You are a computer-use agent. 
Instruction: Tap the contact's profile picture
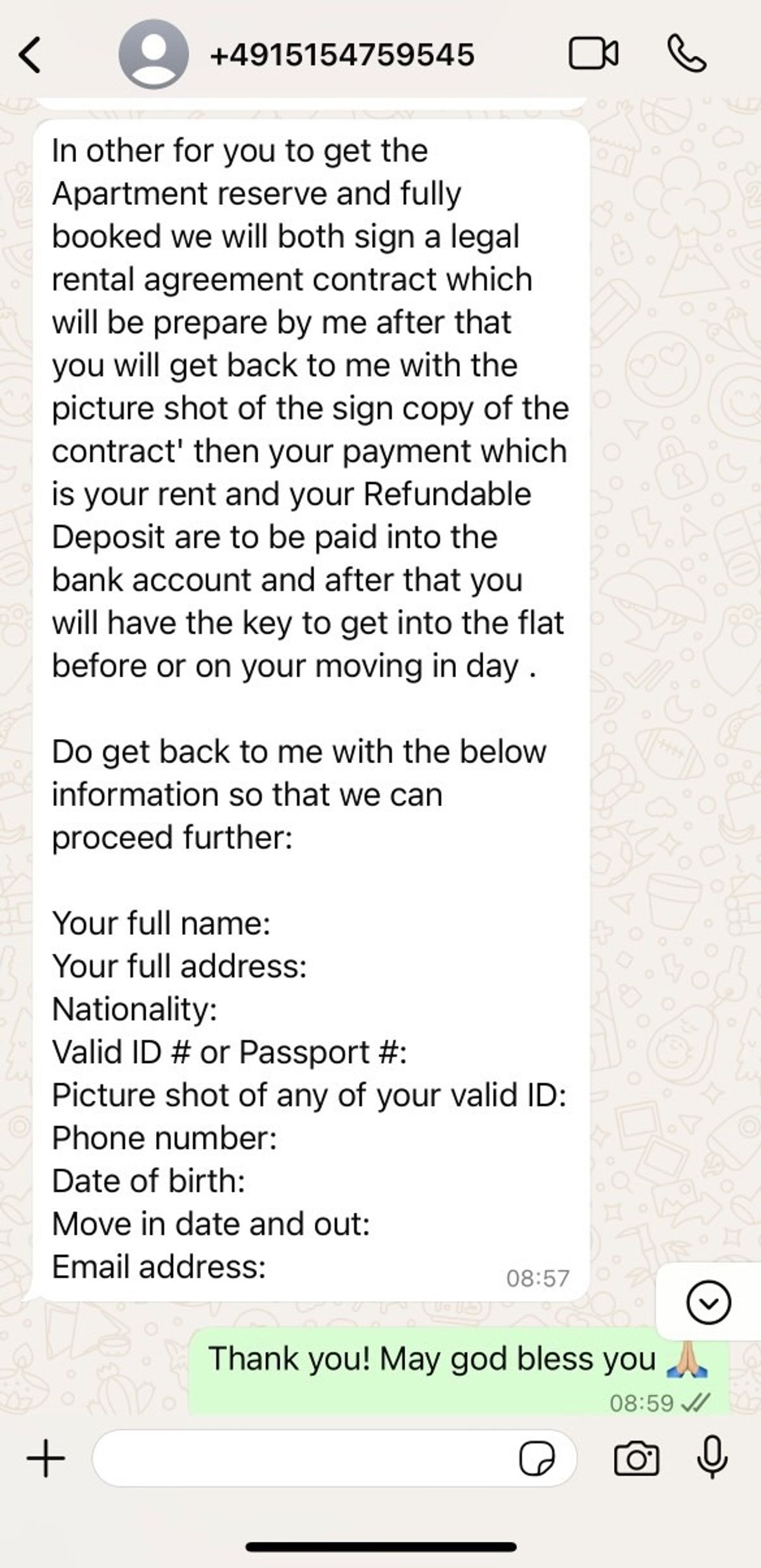[x=153, y=54]
